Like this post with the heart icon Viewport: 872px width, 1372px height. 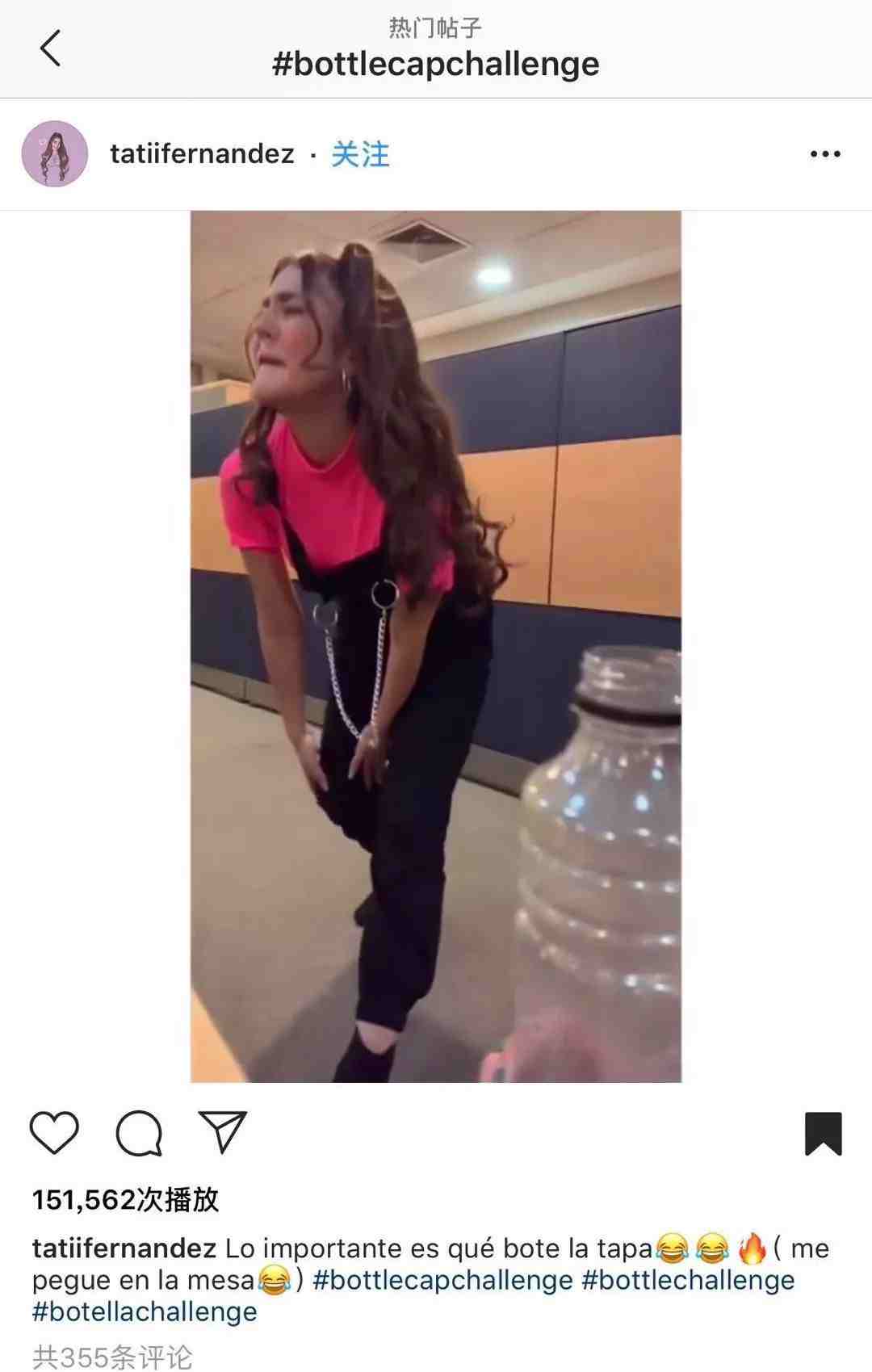54,1132
